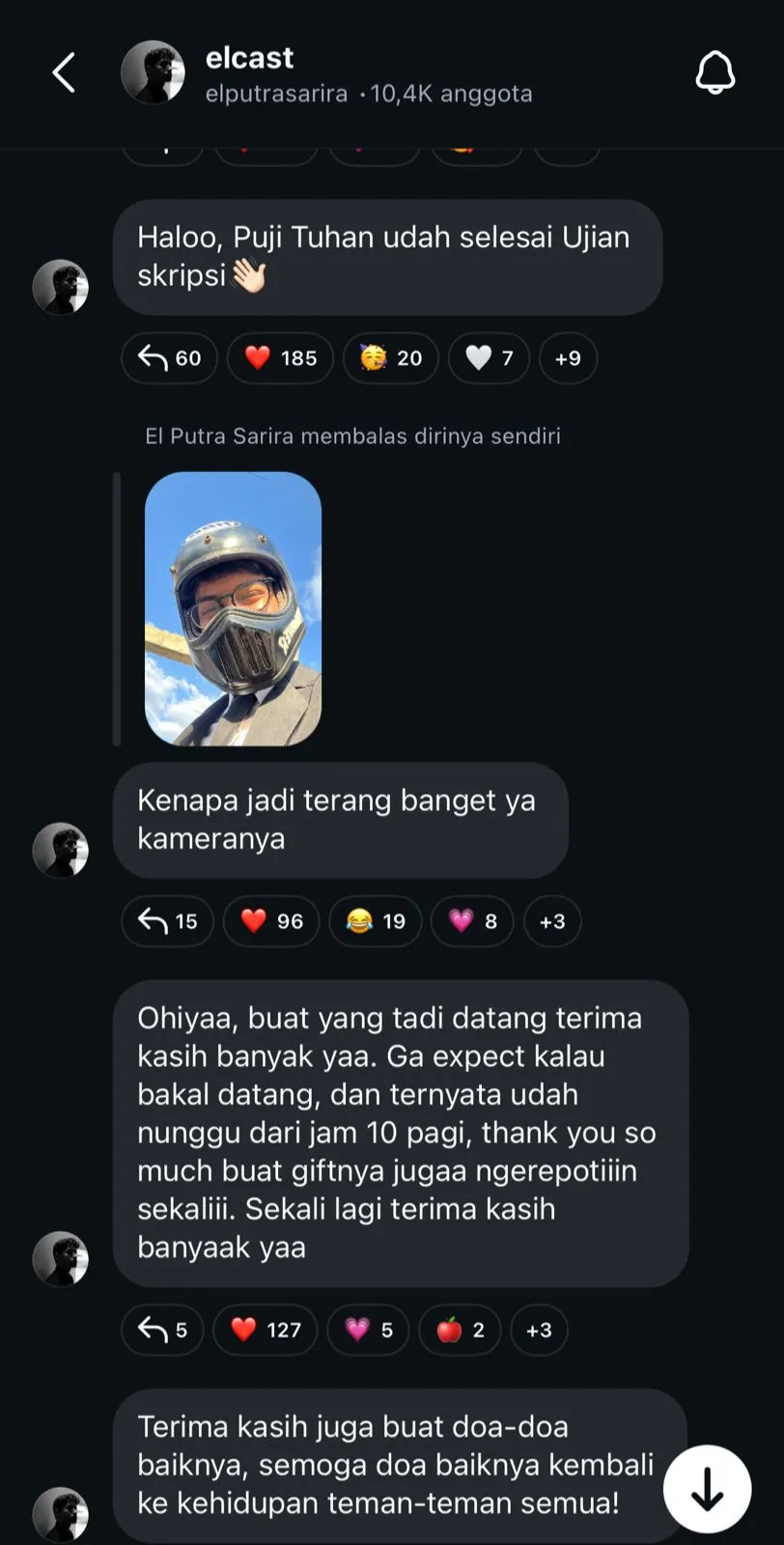The image size is (784, 1545).
Task: View the 5 replies on the Ohiyaa message
Action: point(162,1330)
